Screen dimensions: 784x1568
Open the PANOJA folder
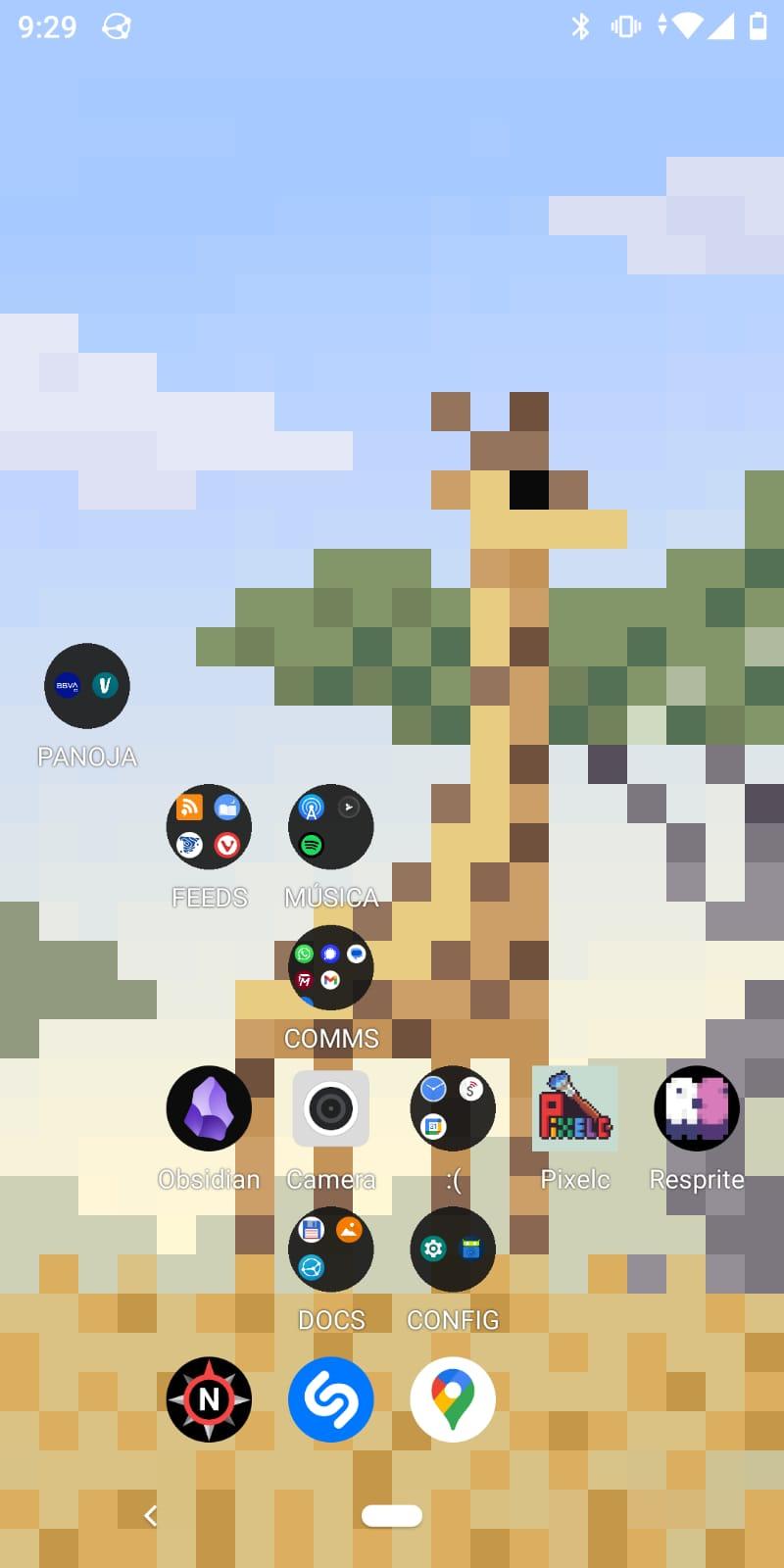87,686
